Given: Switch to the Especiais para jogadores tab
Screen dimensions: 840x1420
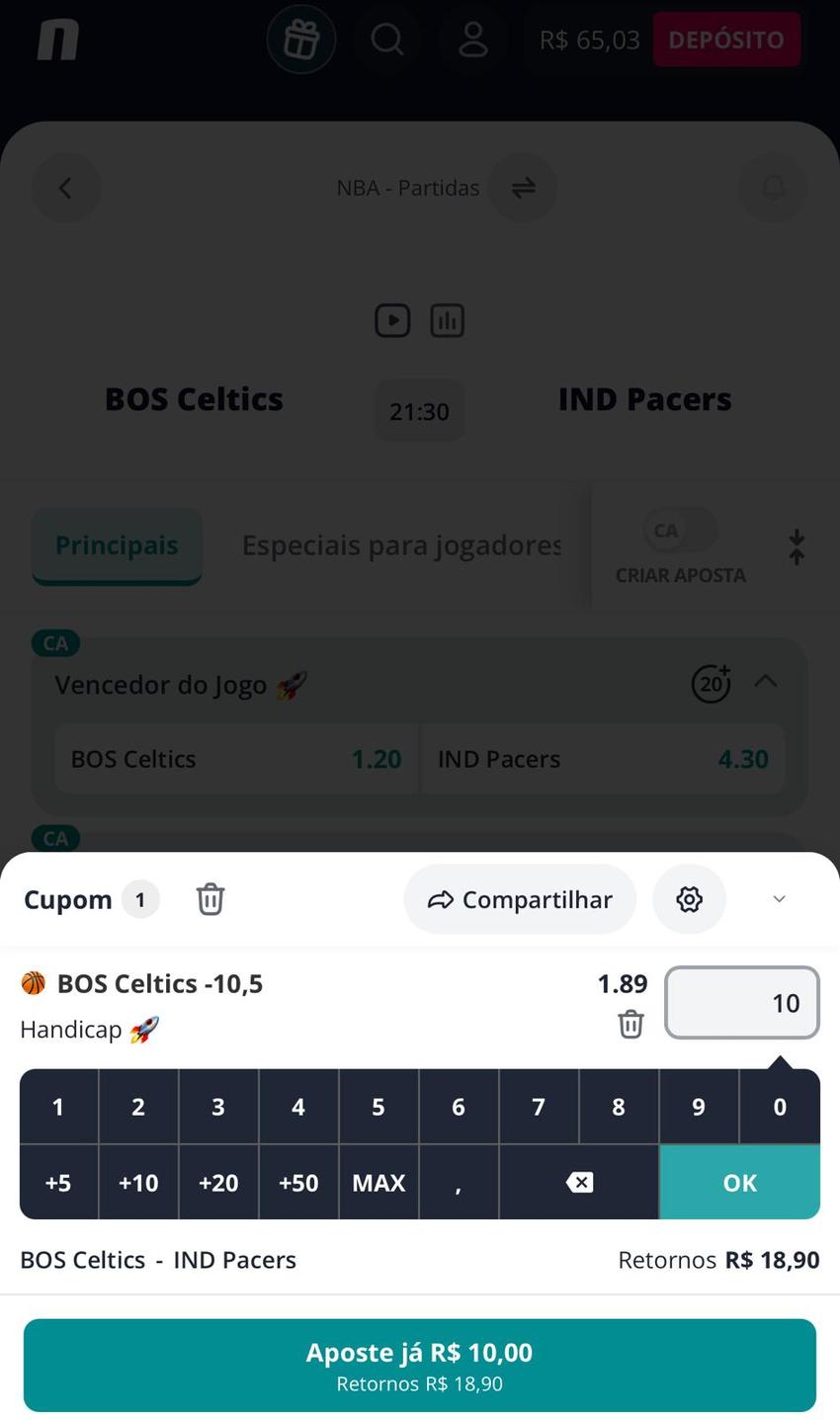Looking at the screenshot, I should pos(400,545).
